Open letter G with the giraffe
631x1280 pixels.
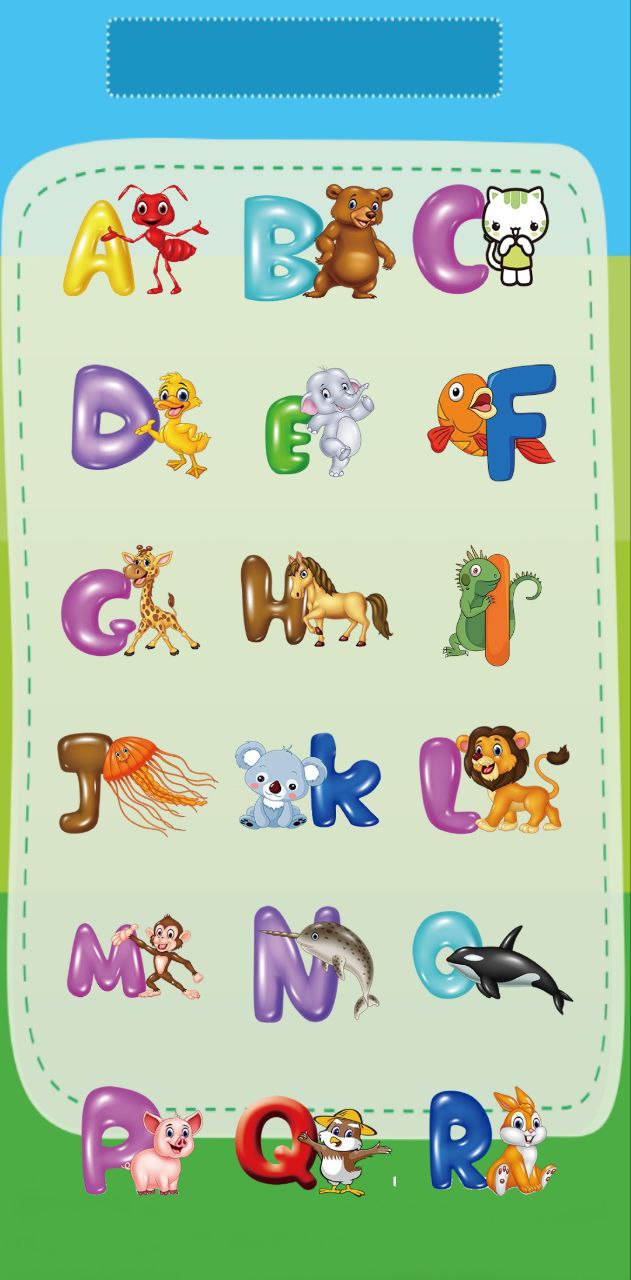click(130, 602)
